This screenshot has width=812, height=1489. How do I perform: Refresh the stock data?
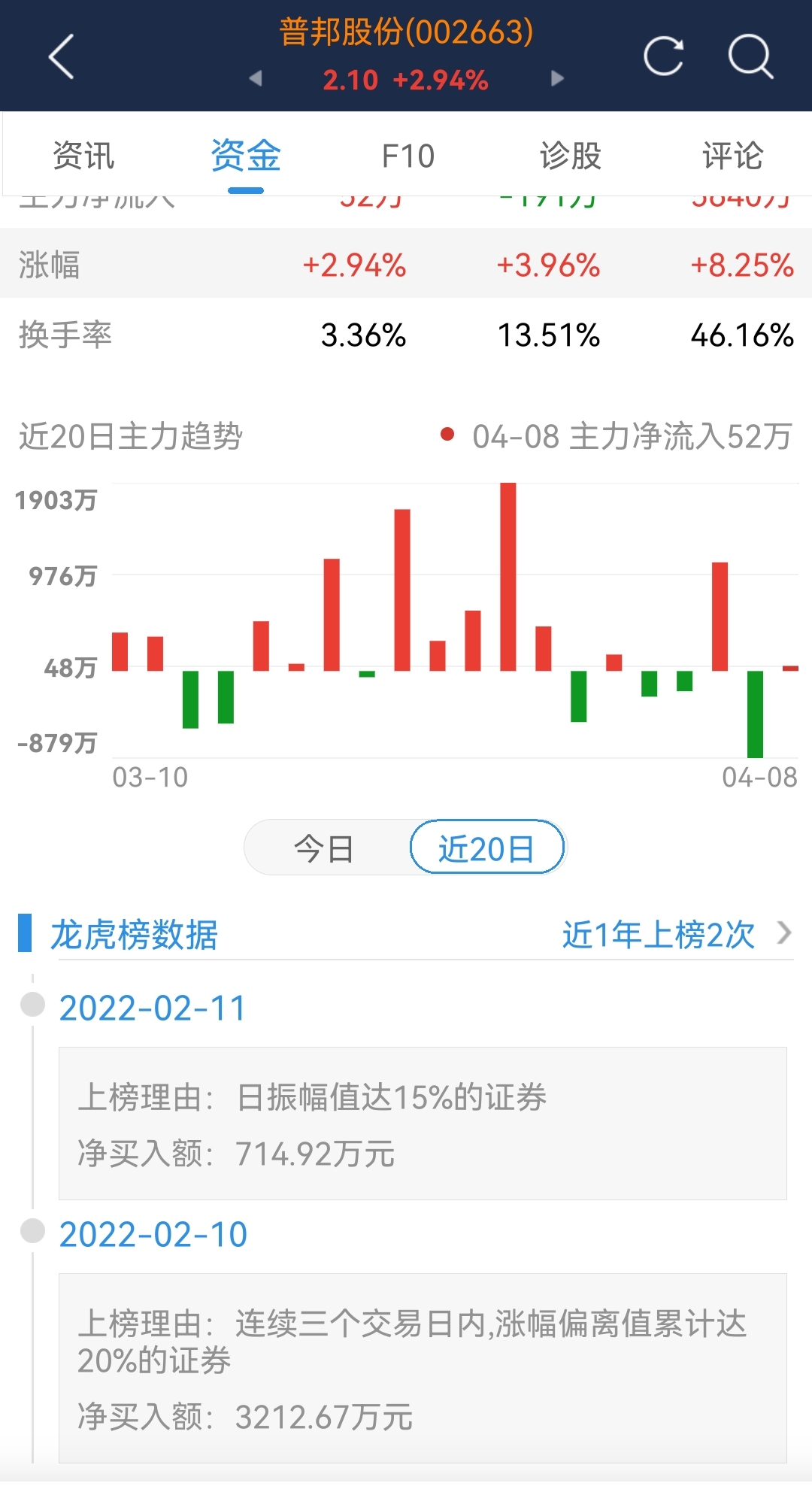[x=665, y=56]
